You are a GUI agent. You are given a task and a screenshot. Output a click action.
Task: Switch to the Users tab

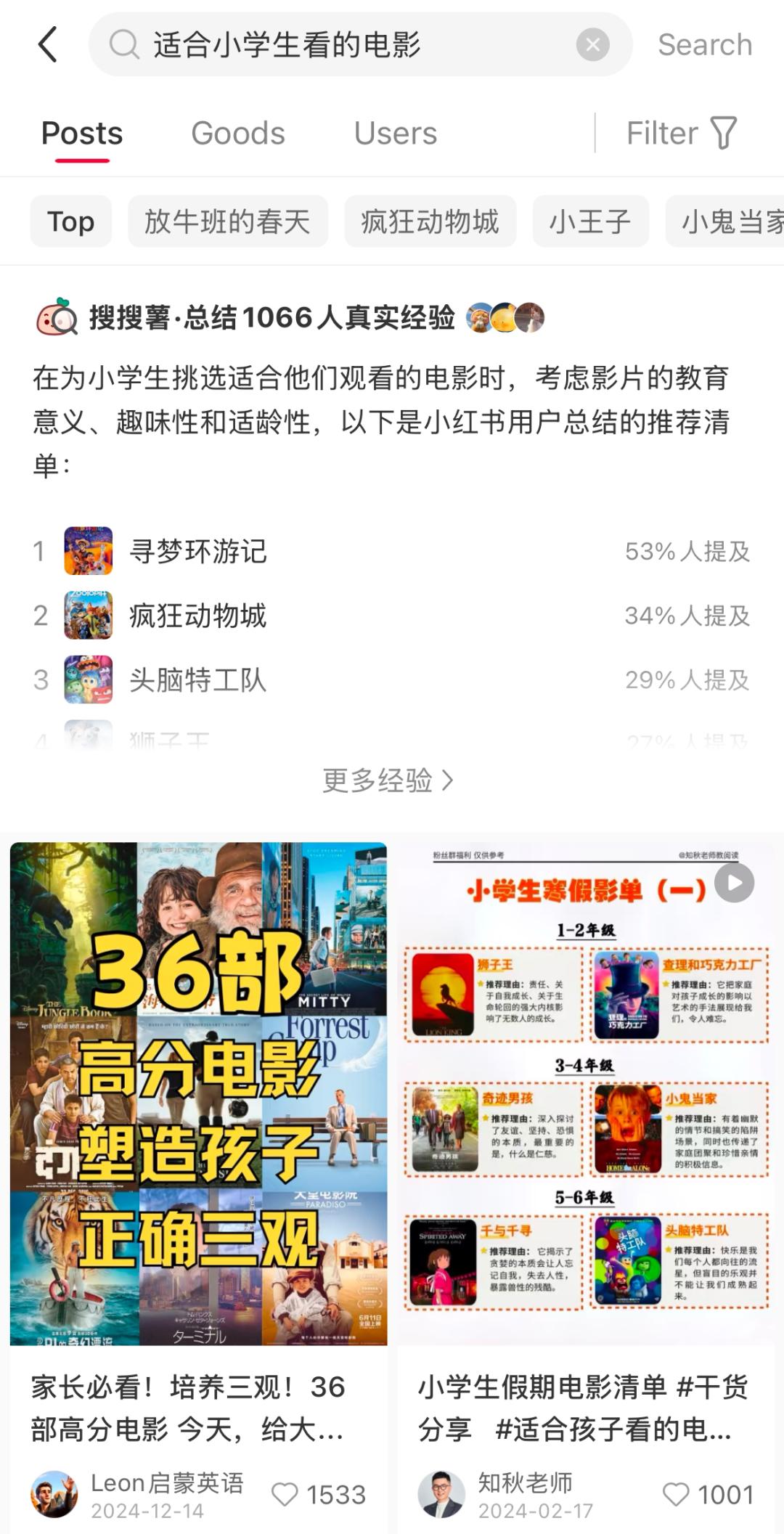click(396, 134)
